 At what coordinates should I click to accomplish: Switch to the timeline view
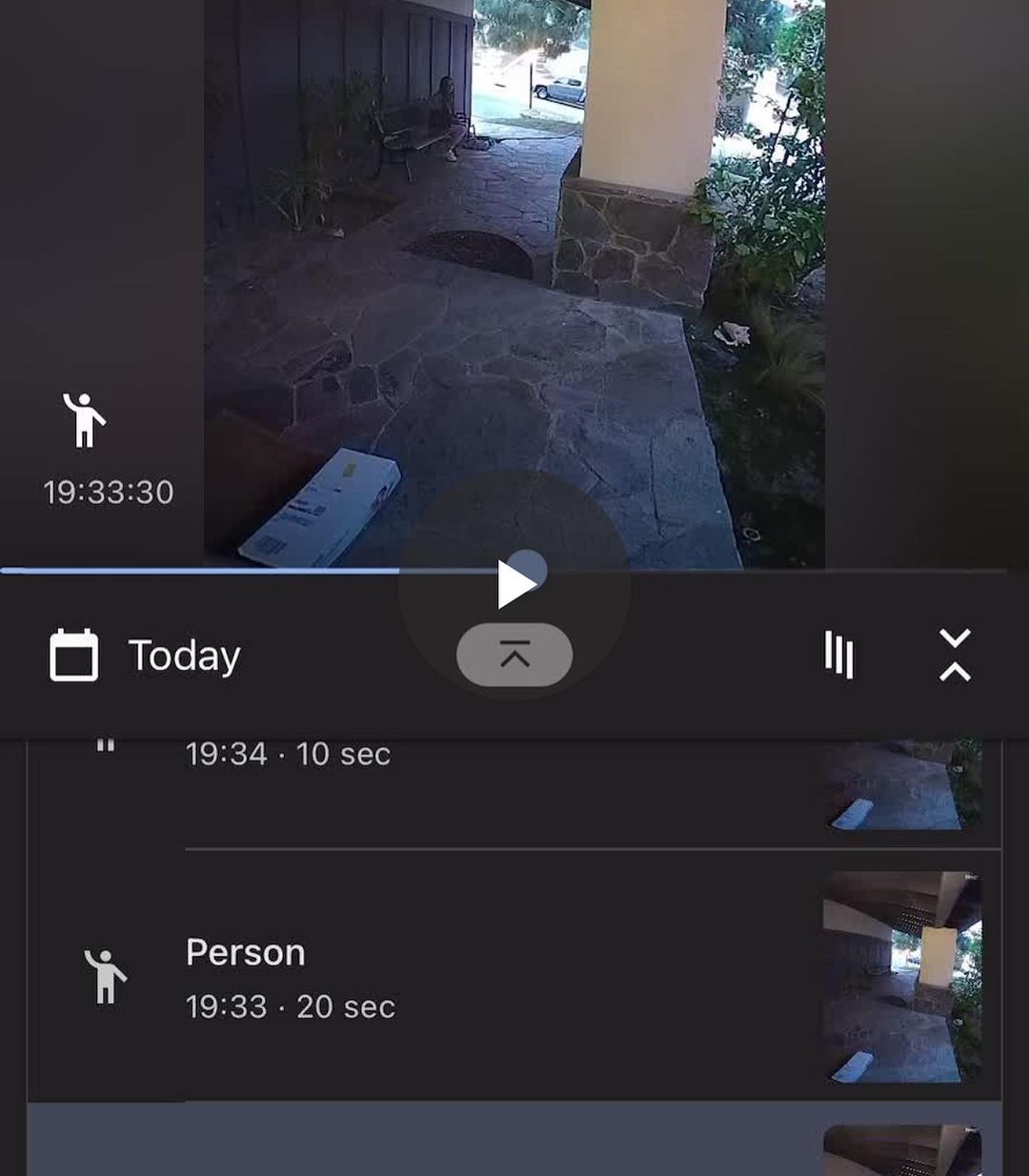(838, 655)
